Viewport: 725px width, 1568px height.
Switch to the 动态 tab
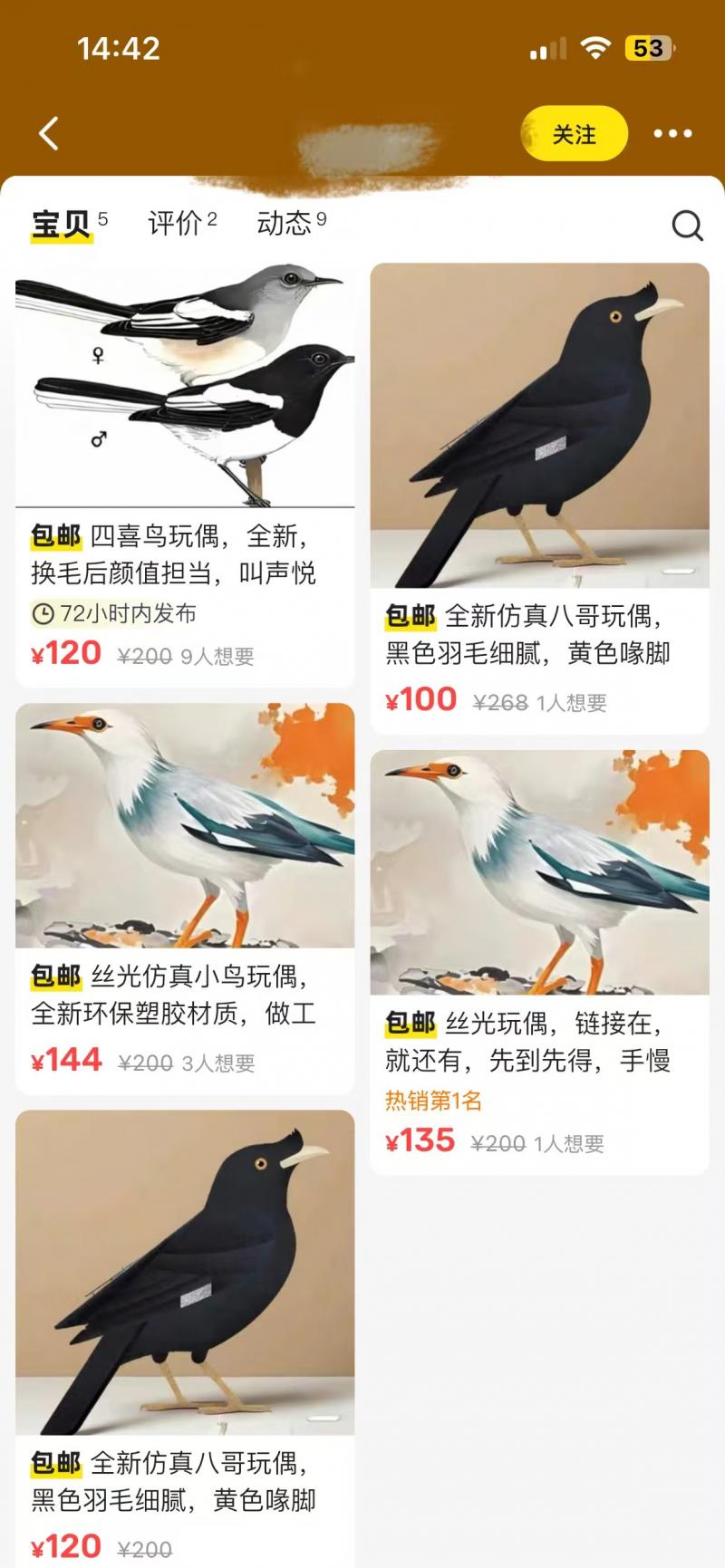tap(291, 223)
